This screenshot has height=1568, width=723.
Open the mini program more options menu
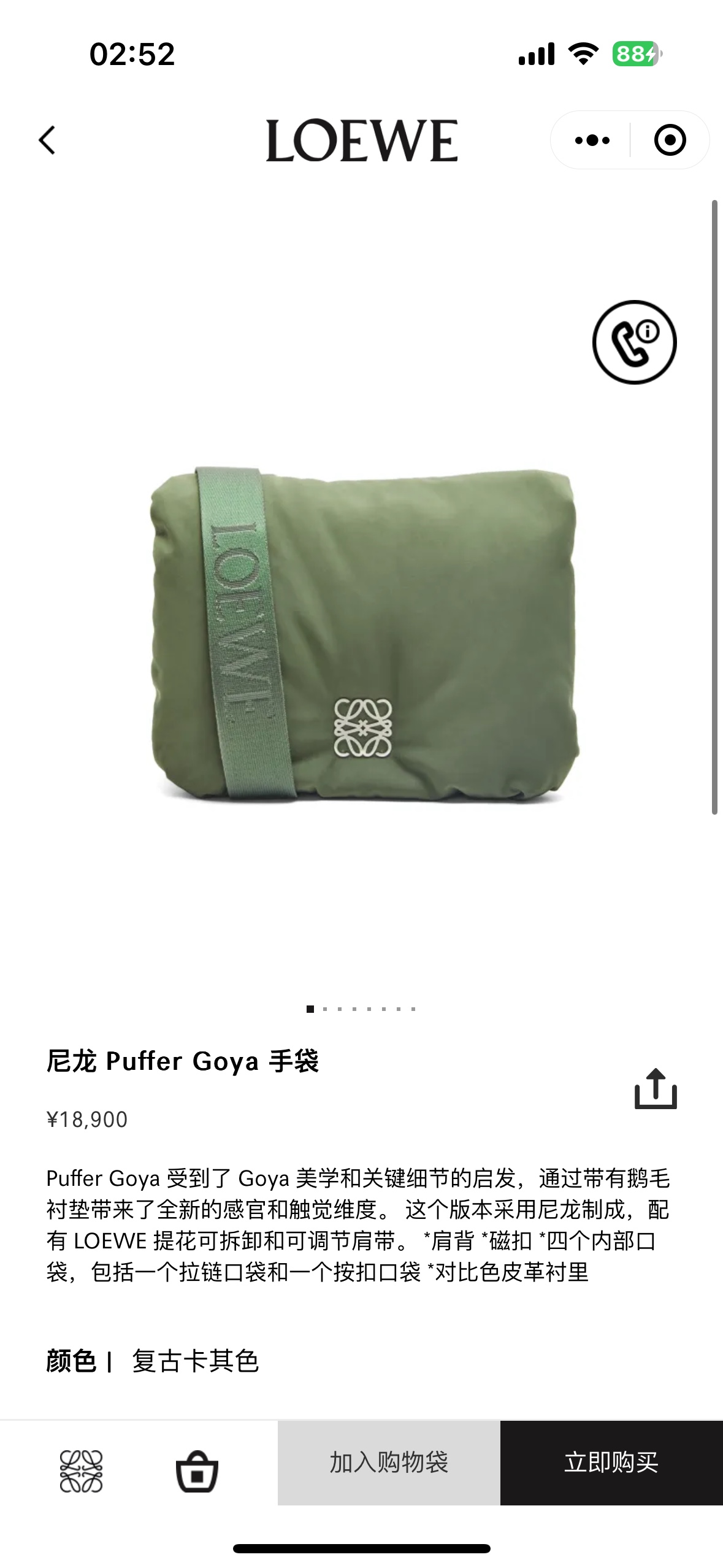click(592, 140)
